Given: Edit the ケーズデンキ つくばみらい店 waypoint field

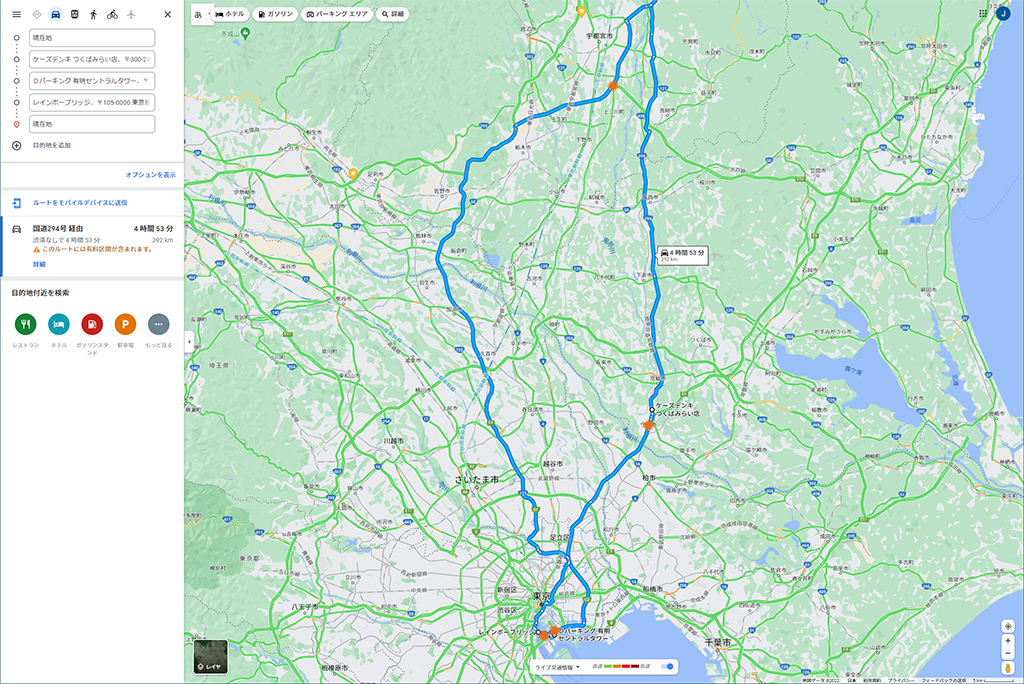Looking at the screenshot, I should pyautogui.click(x=92, y=59).
